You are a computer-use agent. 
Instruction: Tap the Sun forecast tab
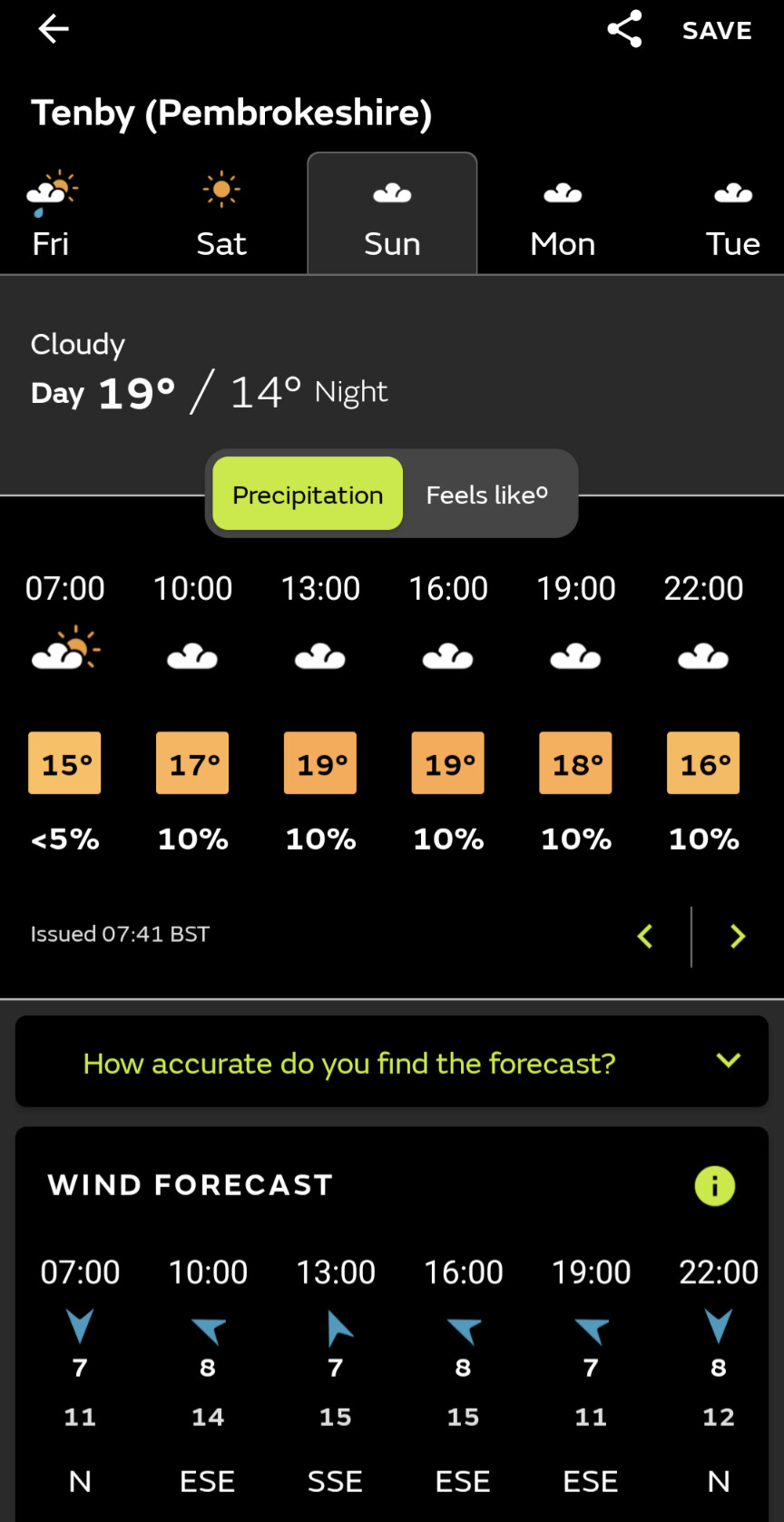tap(392, 215)
